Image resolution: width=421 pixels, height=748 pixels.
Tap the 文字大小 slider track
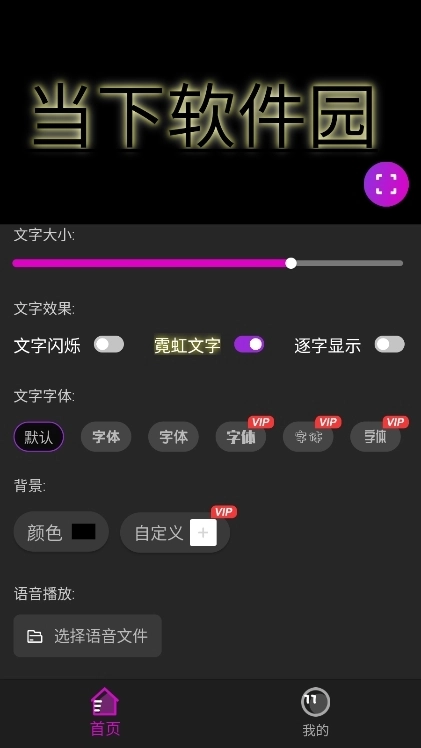tap(207, 263)
